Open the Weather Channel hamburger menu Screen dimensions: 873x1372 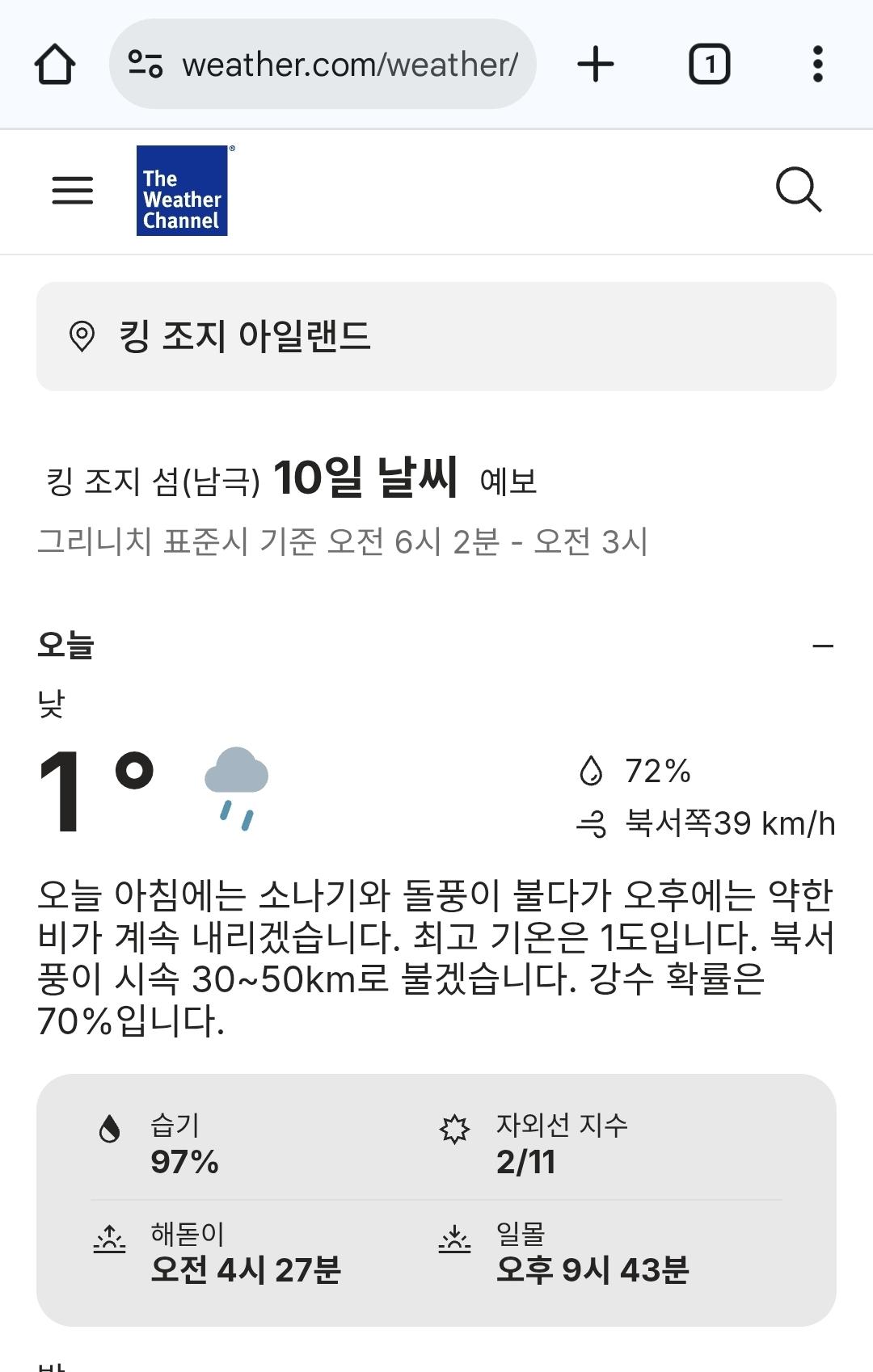(x=73, y=191)
